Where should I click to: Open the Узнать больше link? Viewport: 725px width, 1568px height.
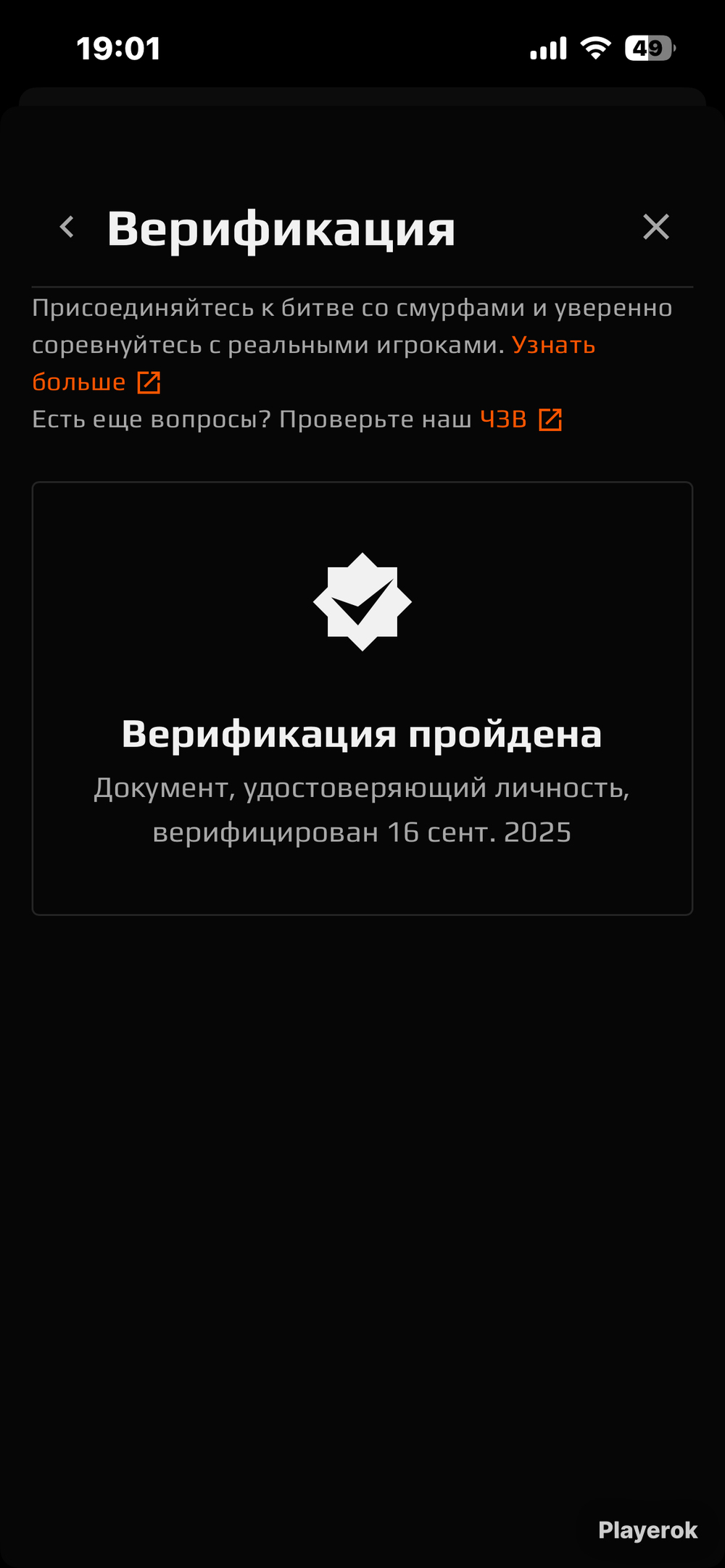point(553,346)
